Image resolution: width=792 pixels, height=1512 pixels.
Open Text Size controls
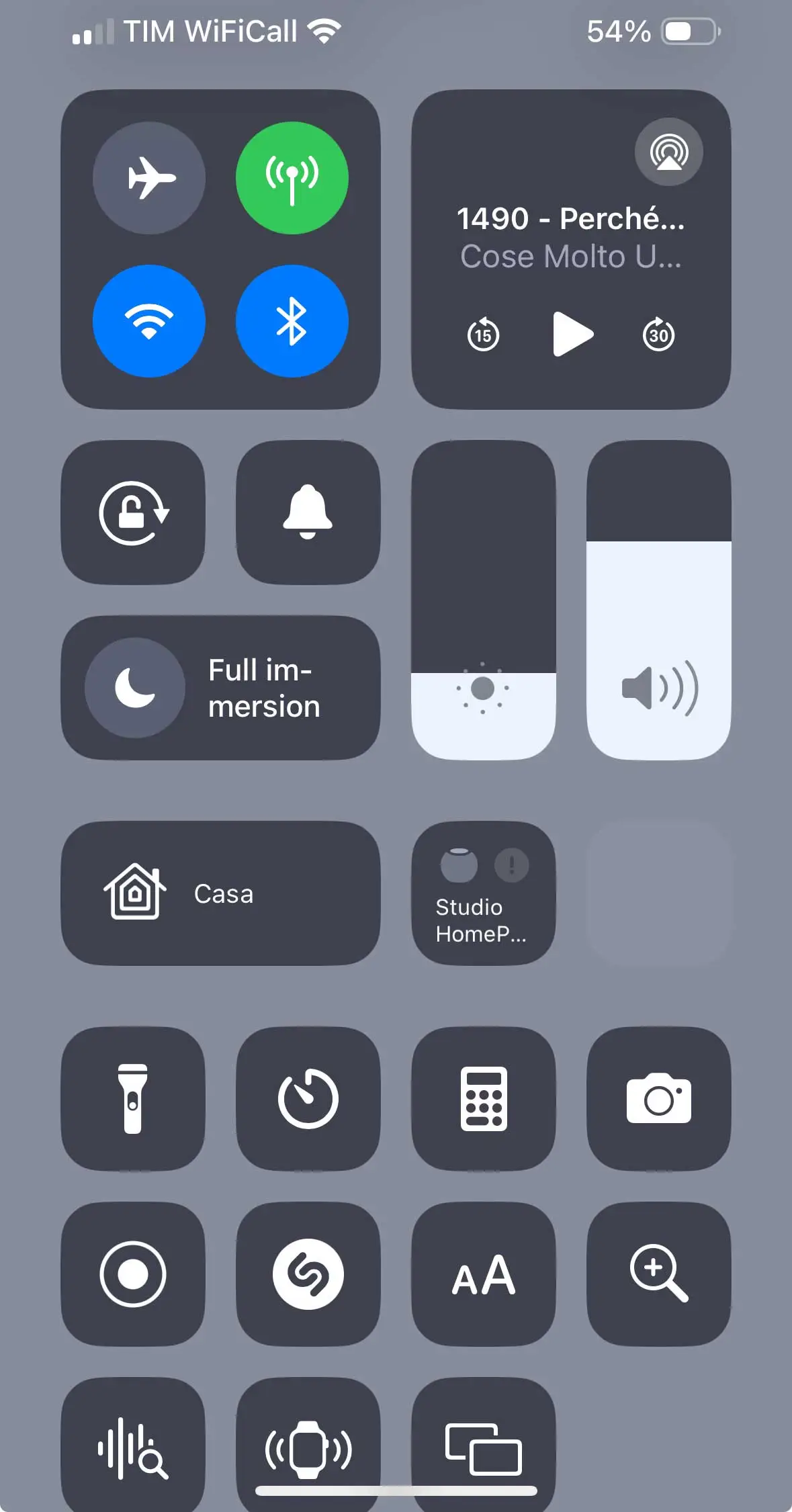click(483, 1275)
